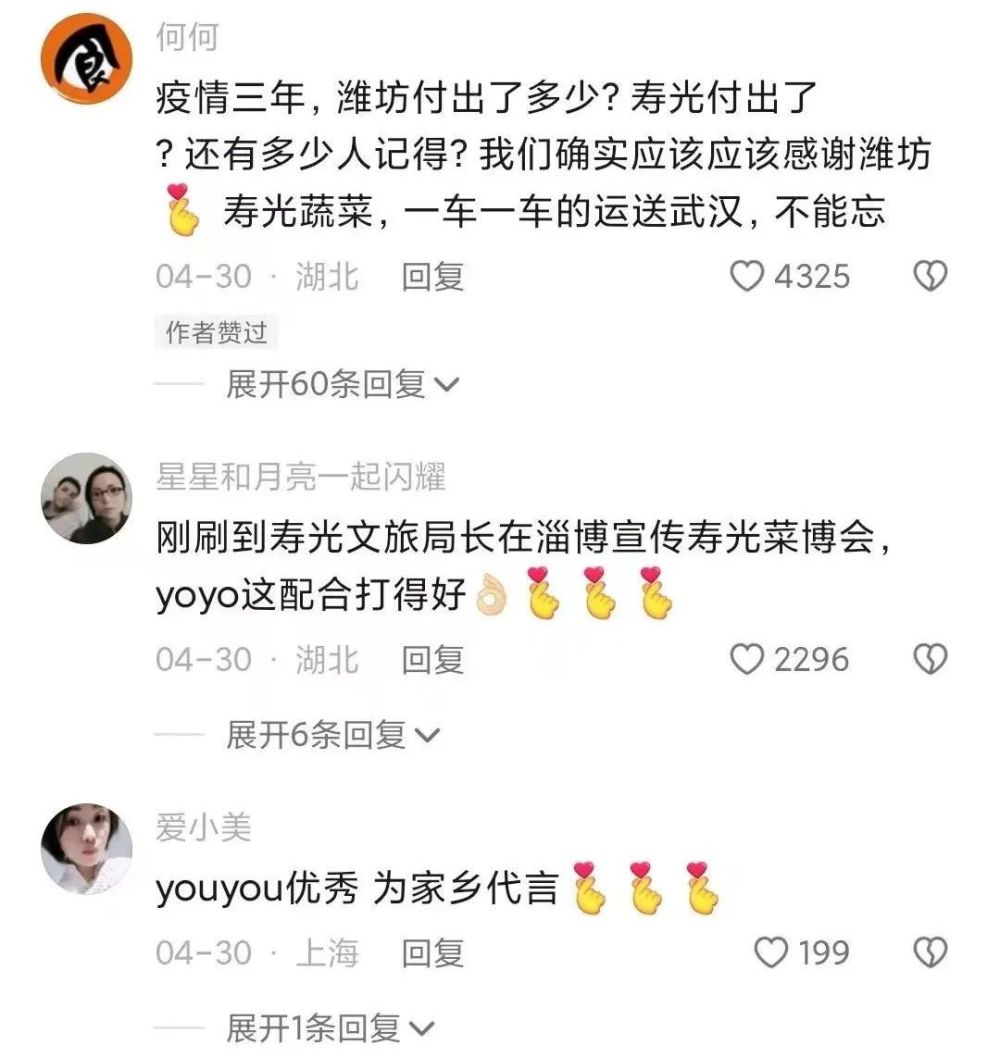Like 爱小美's comment
Viewport: 1000px width, 1057px height.
click(771, 952)
